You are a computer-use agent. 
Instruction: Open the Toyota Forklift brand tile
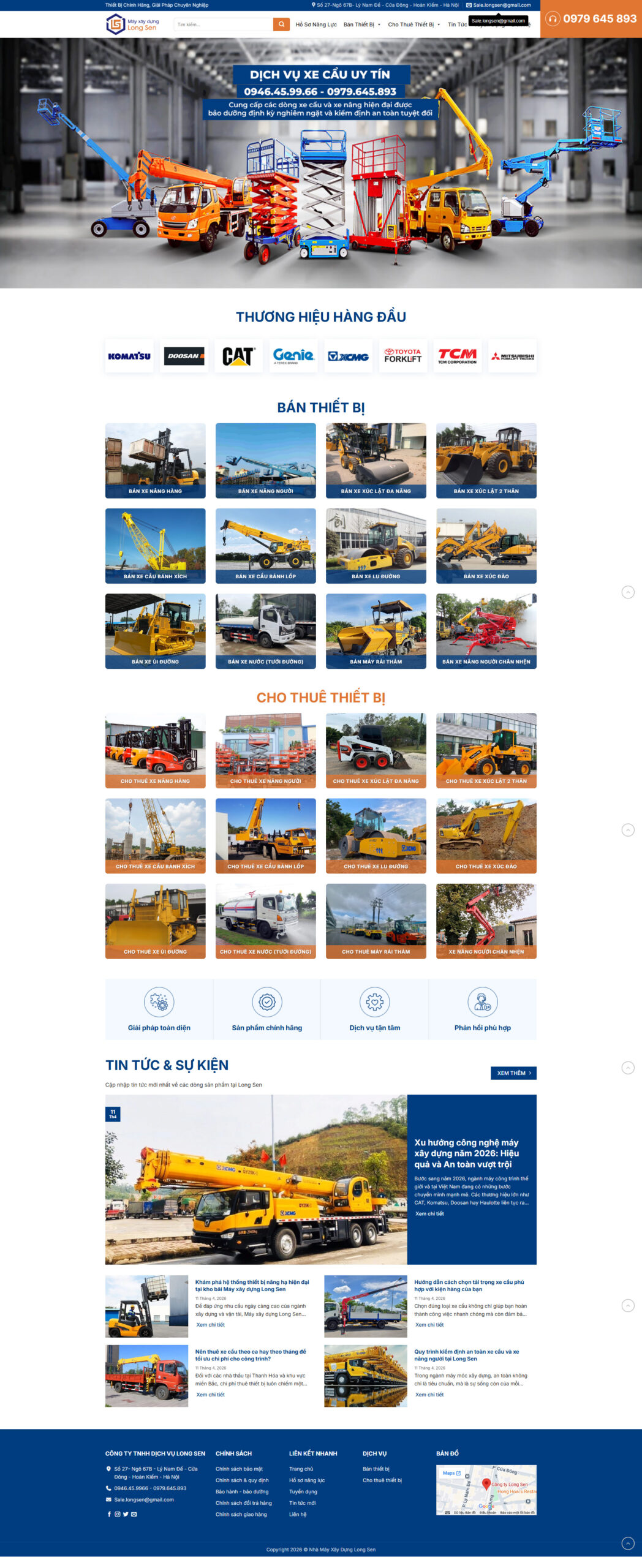402,356
